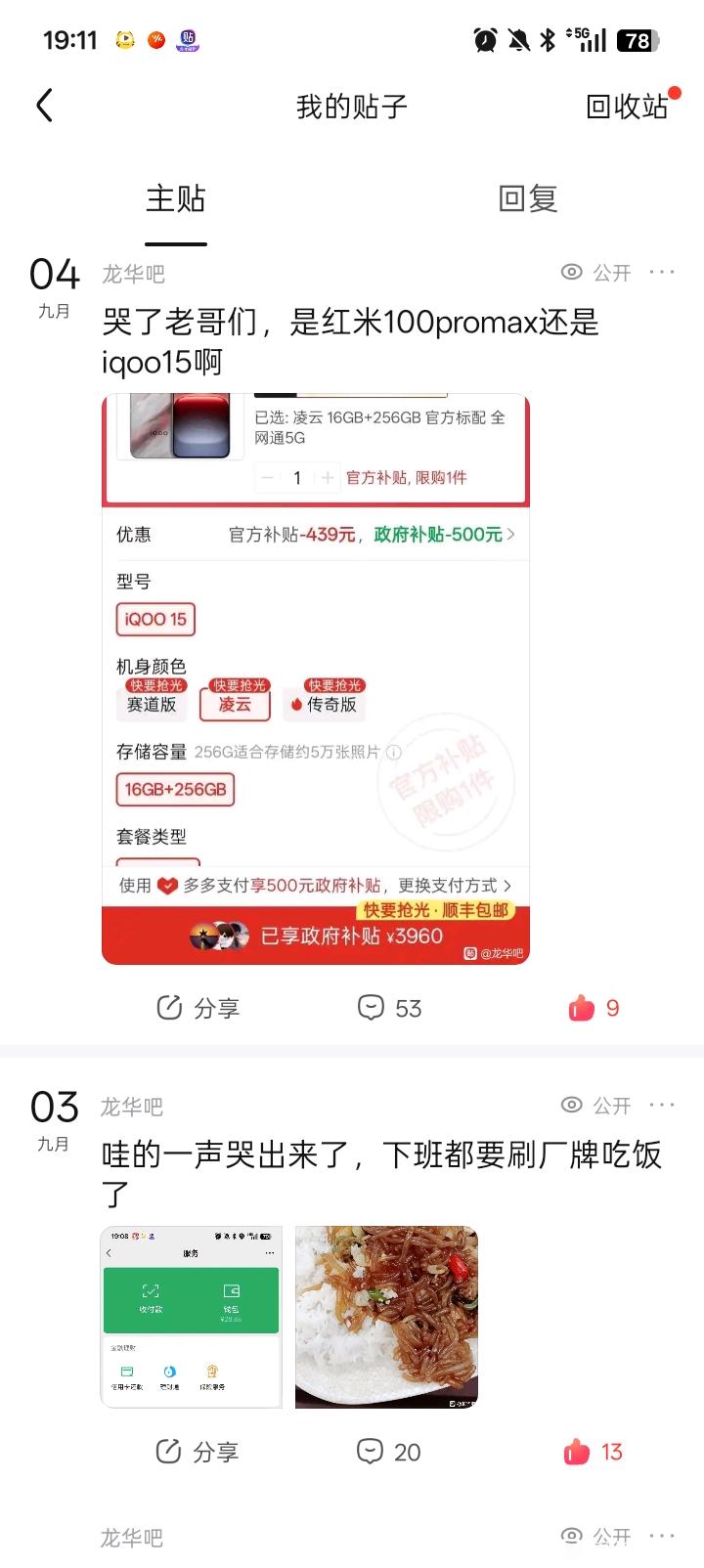Open 龙华吧 link above the iqoo15 post
Viewport: 704px width, 1568px height.
point(133,274)
